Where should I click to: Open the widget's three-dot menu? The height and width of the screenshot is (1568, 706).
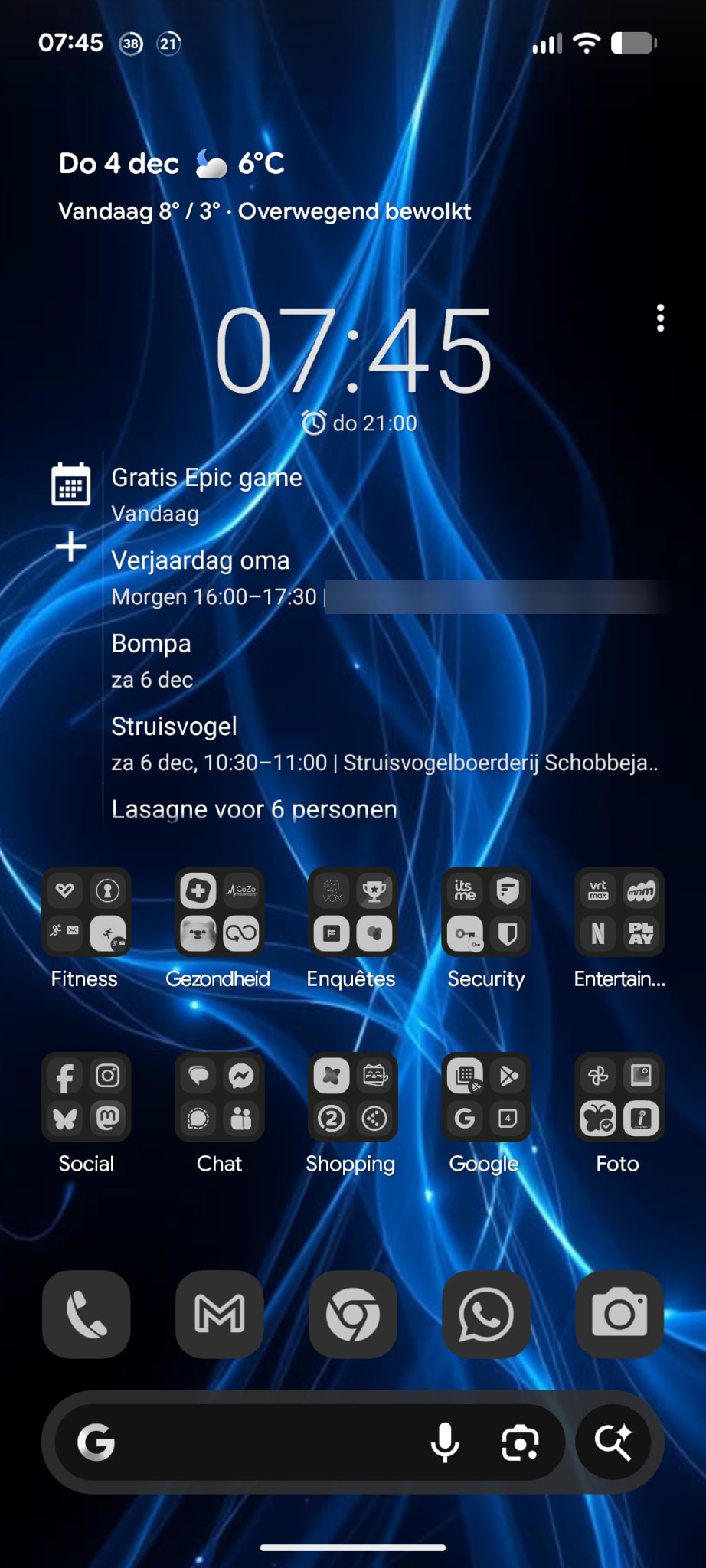pyautogui.click(x=660, y=318)
